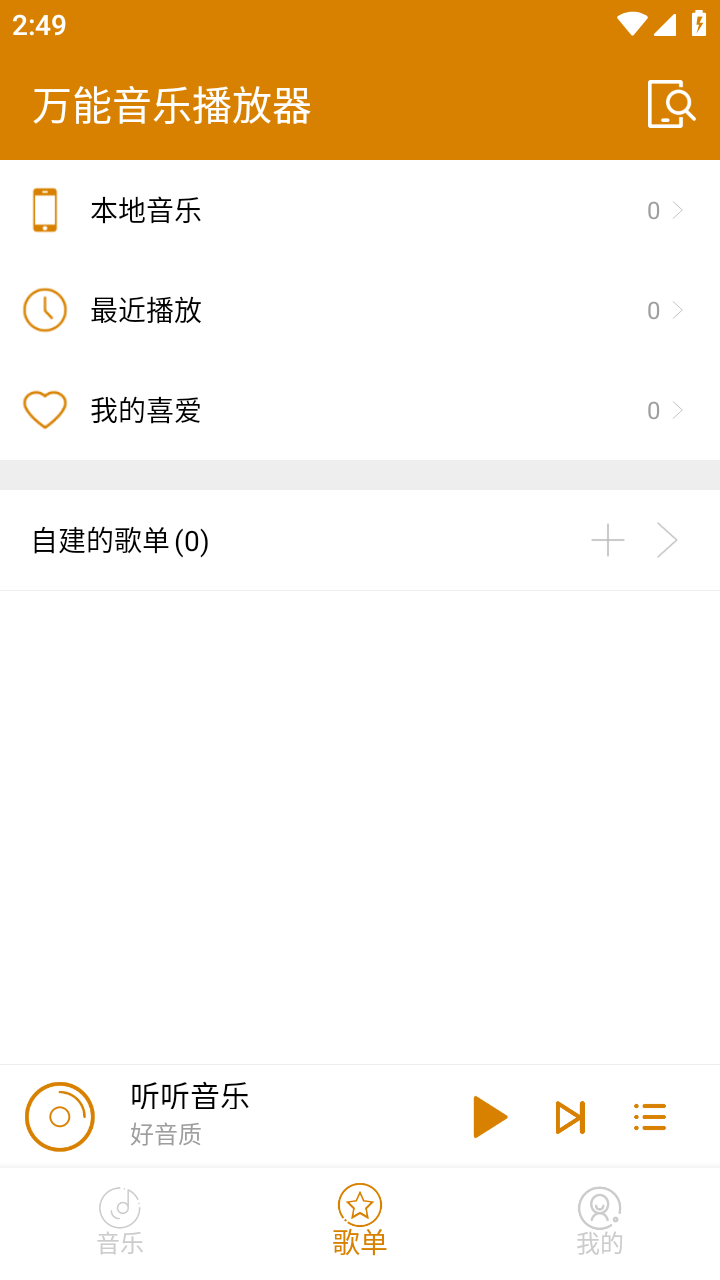Switch to the 音乐 tab

point(120,1220)
